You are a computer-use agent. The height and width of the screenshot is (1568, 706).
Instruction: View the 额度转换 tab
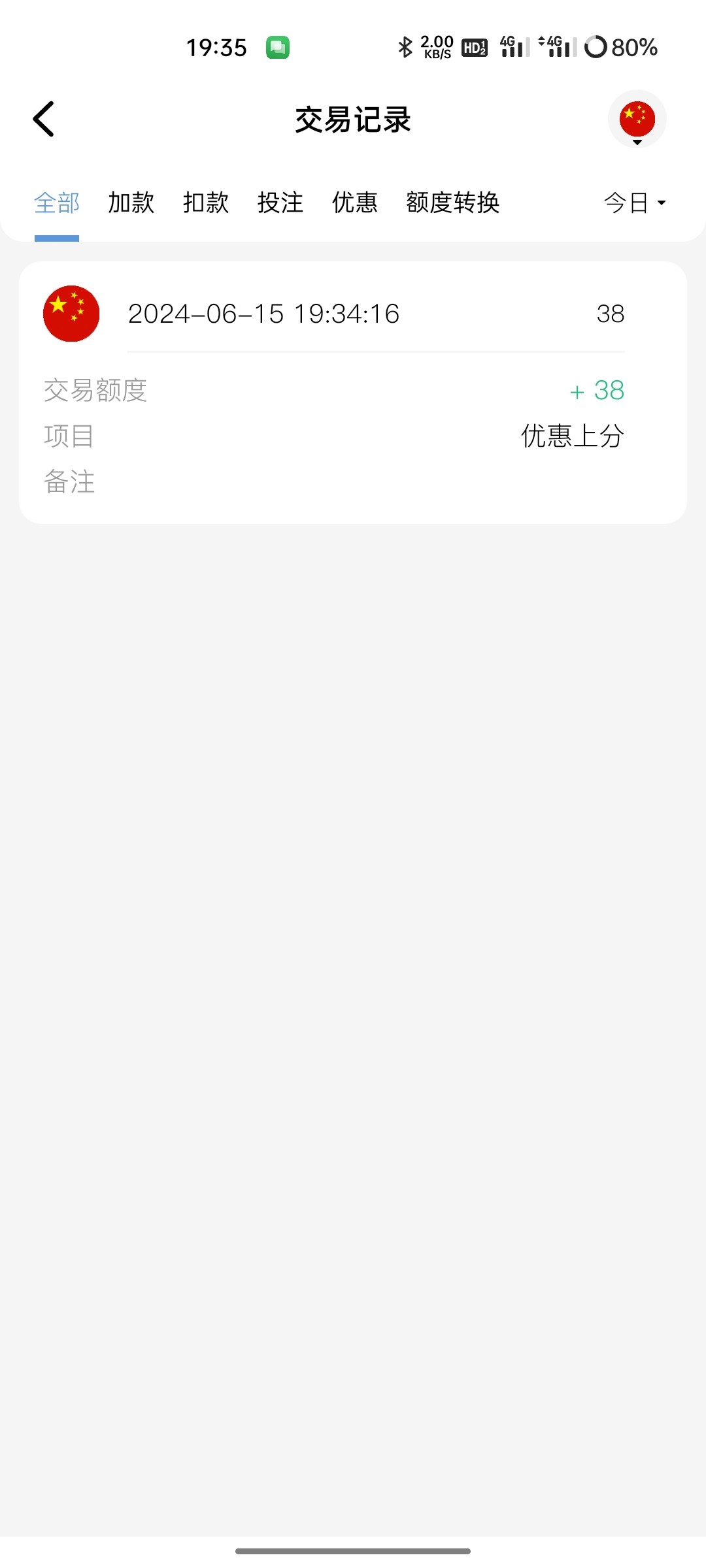pyautogui.click(x=453, y=203)
